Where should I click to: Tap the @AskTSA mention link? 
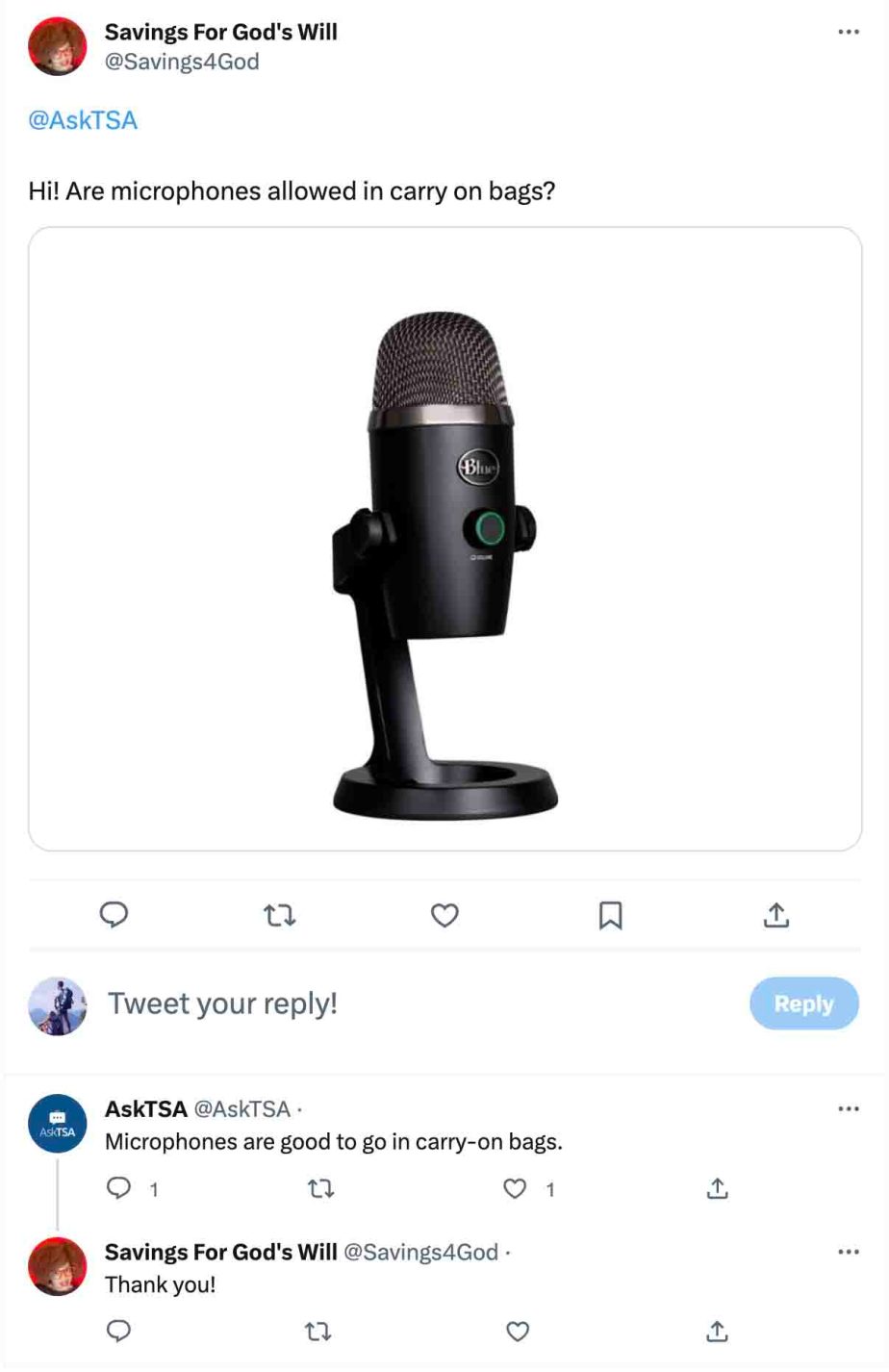83,120
